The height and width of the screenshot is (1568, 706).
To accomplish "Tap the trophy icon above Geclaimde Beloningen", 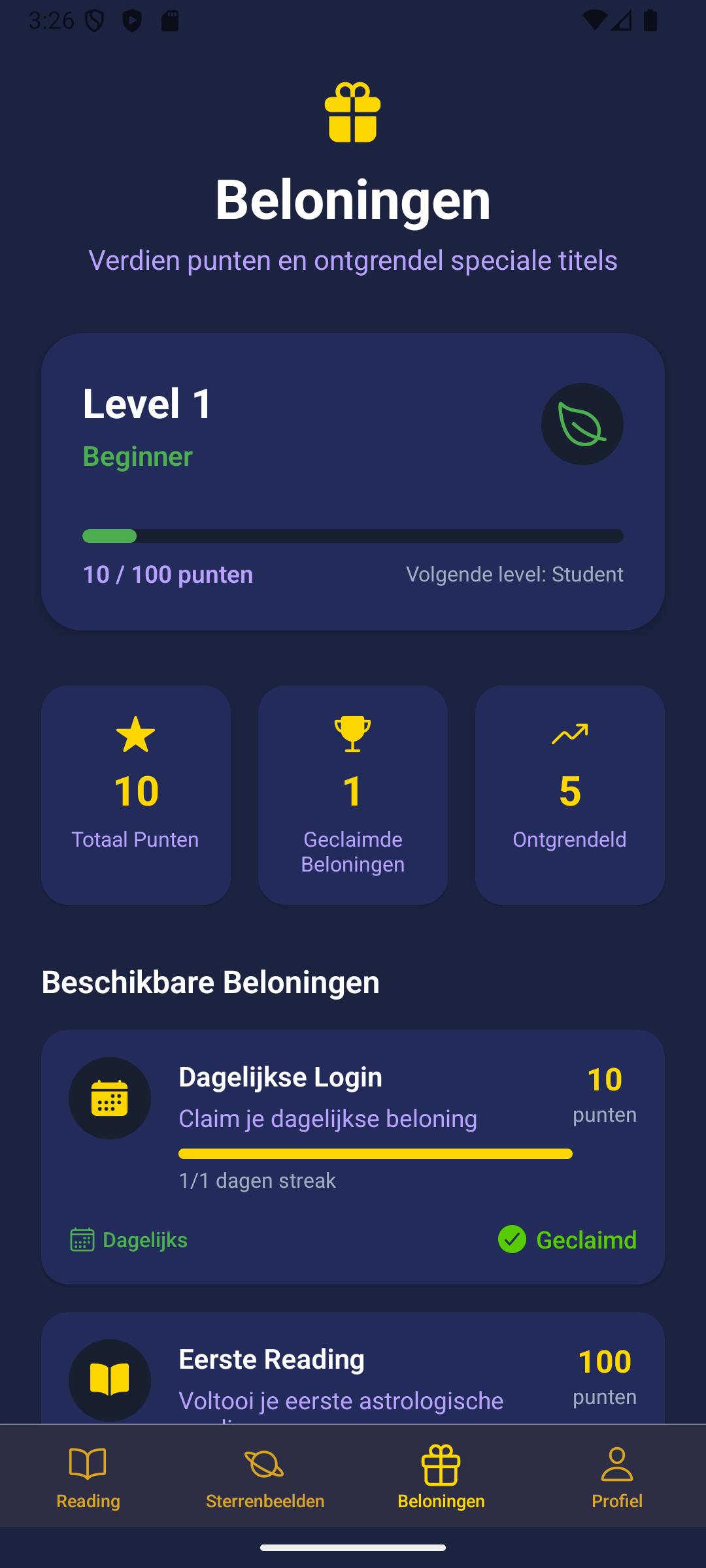I will (352, 734).
